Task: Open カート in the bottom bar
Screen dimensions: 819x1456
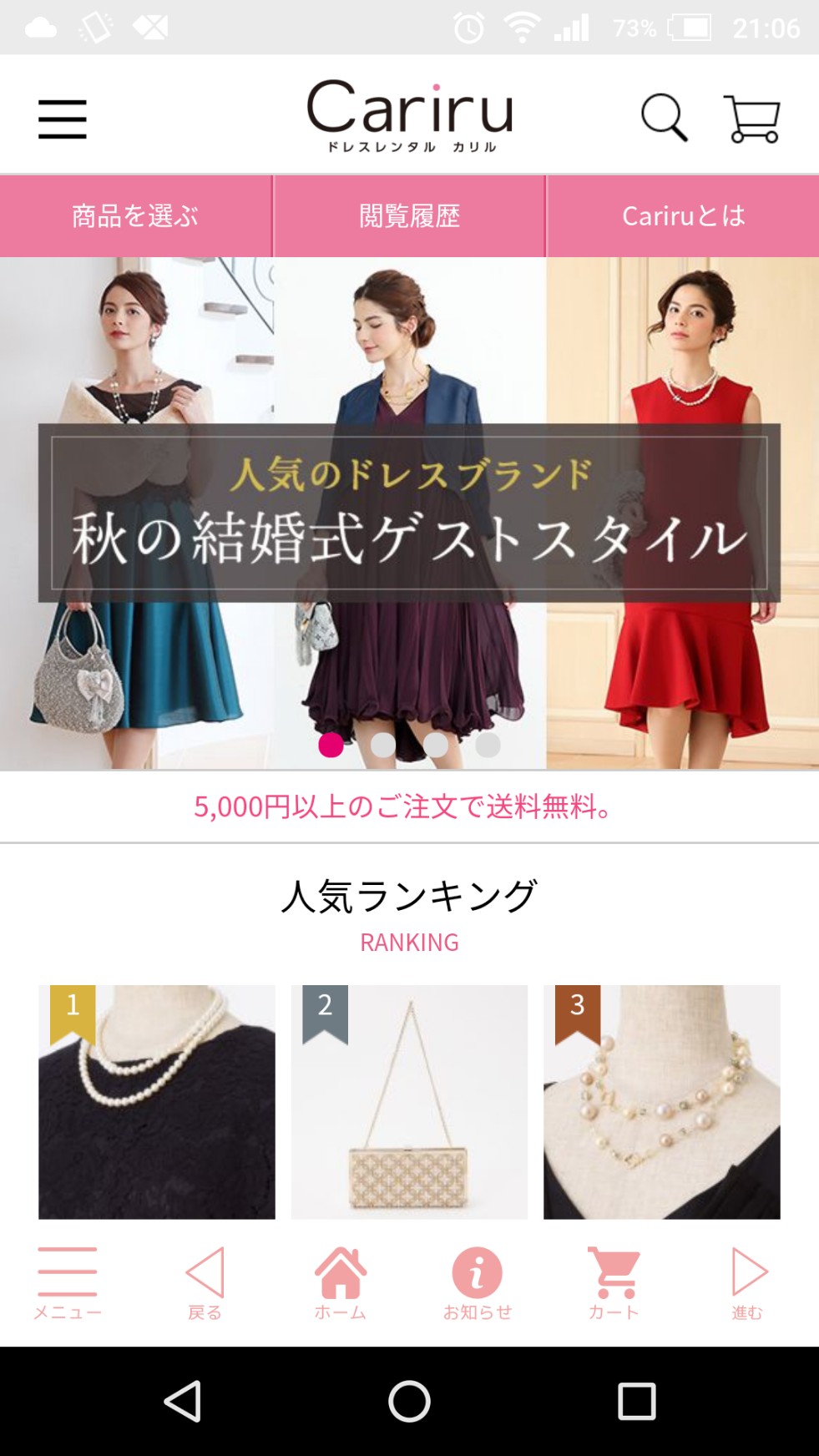Action: 614,1283
